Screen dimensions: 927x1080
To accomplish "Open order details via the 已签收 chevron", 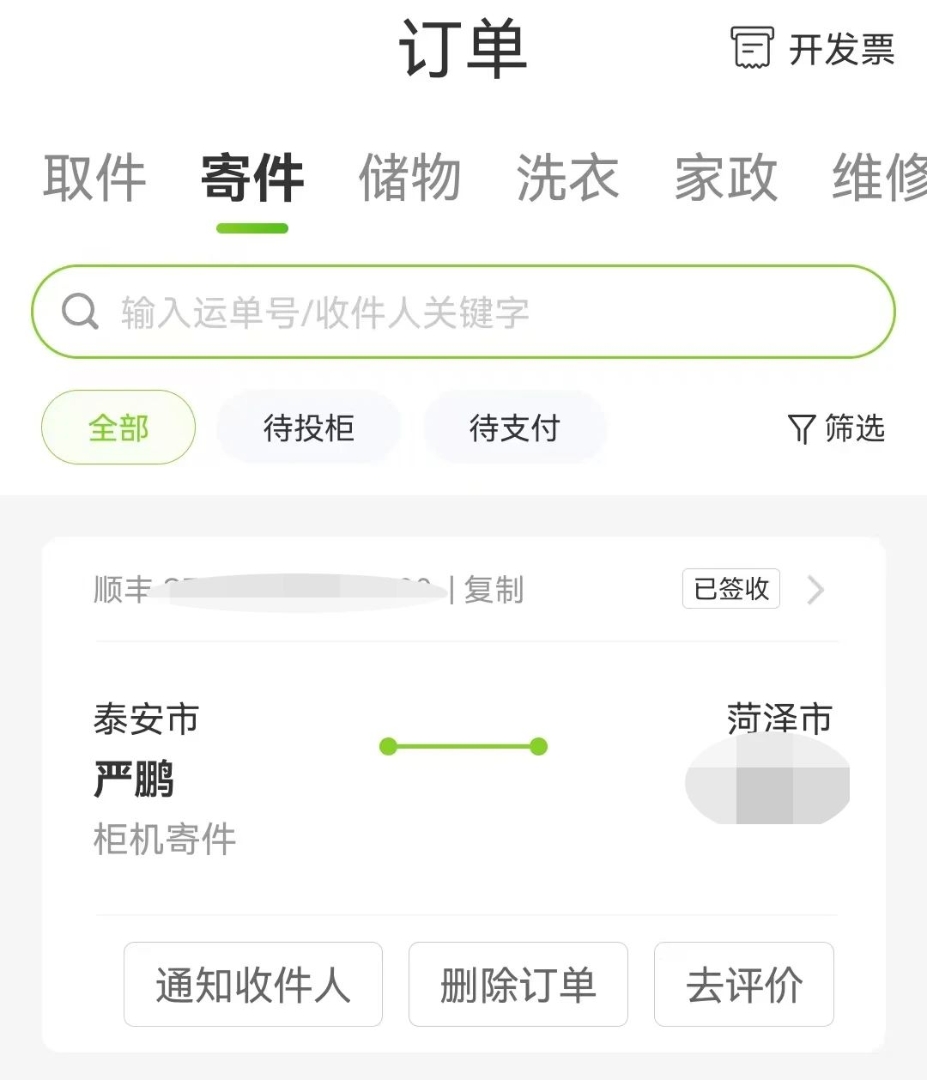I will (x=815, y=590).
